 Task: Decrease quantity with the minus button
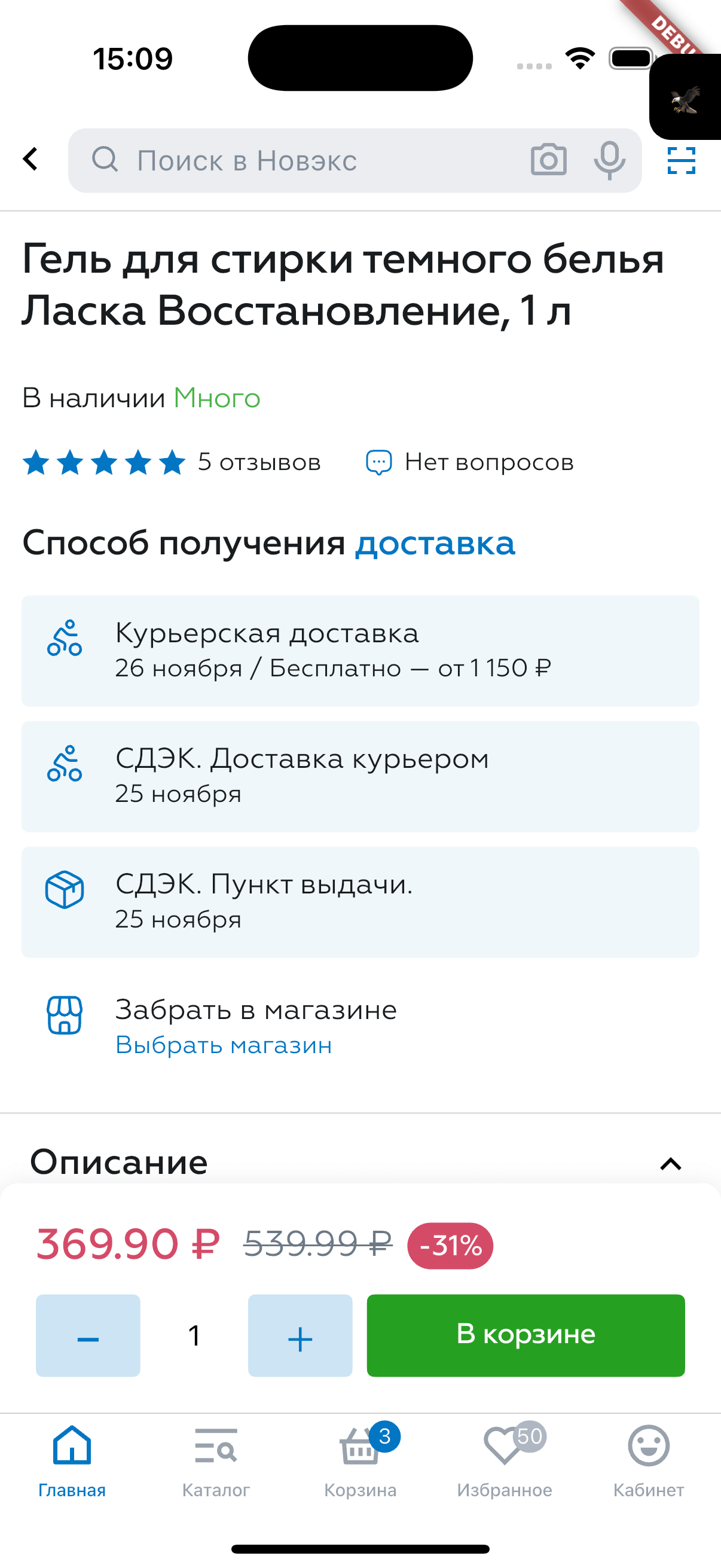pos(88,1335)
